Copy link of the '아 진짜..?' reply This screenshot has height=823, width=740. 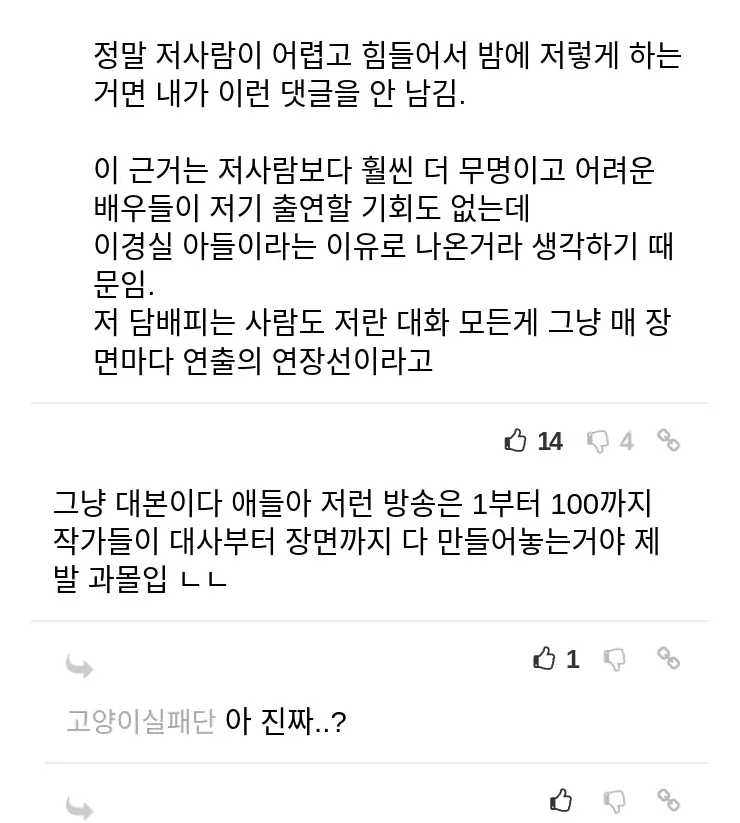tap(669, 799)
